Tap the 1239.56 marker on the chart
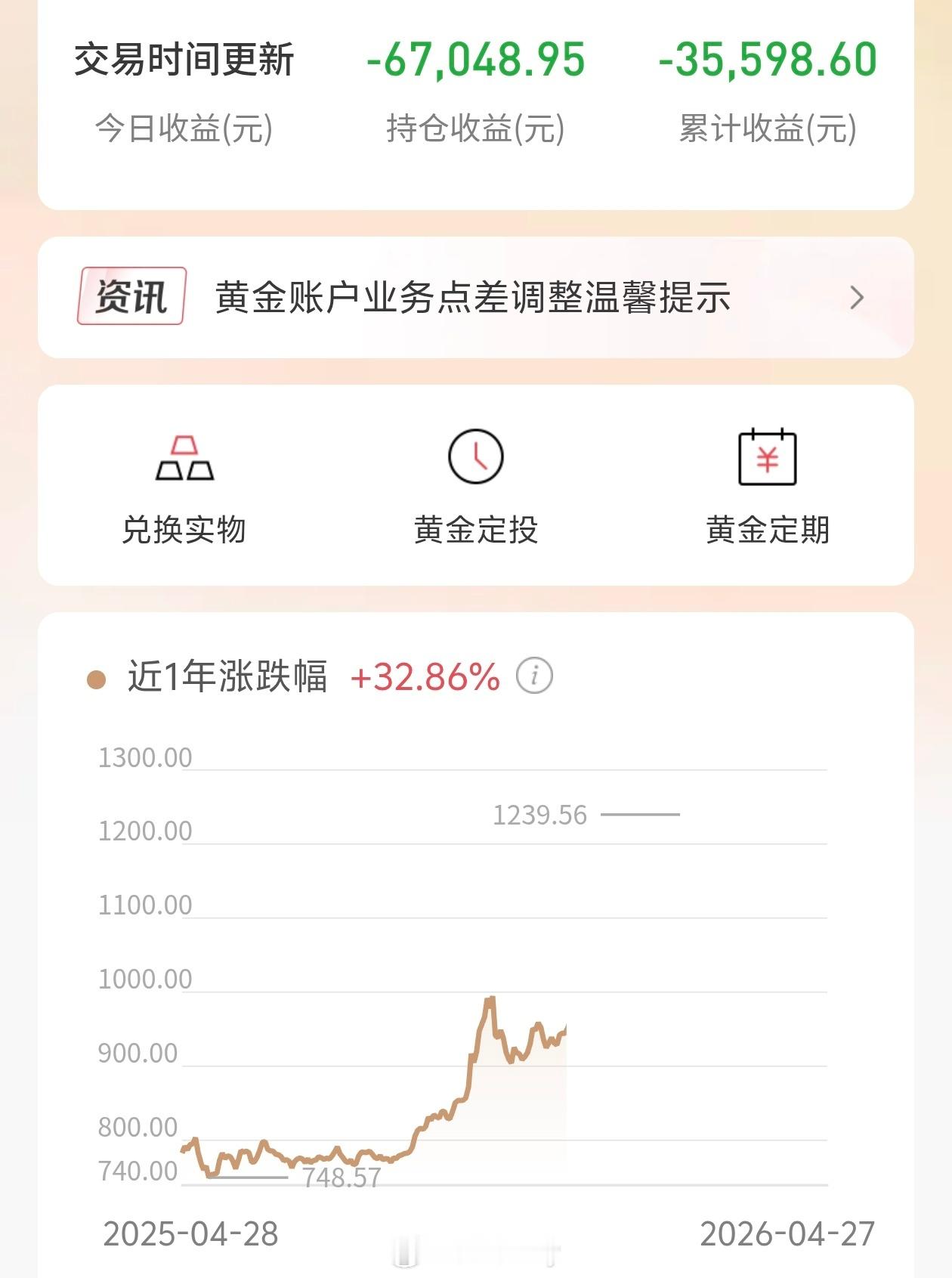The width and height of the screenshot is (952, 1278). tap(539, 814)
